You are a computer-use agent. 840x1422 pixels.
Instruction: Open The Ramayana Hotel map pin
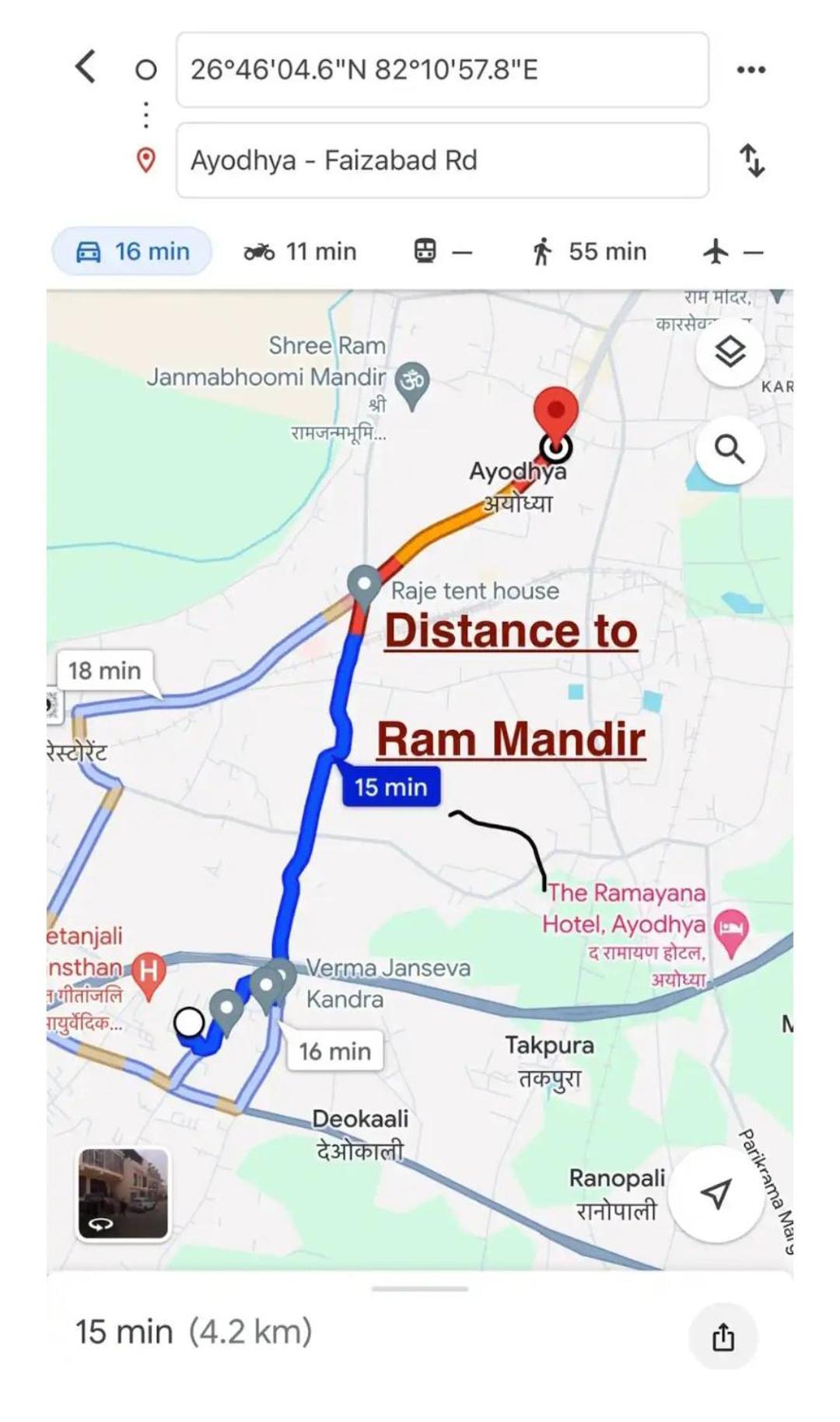730,930
